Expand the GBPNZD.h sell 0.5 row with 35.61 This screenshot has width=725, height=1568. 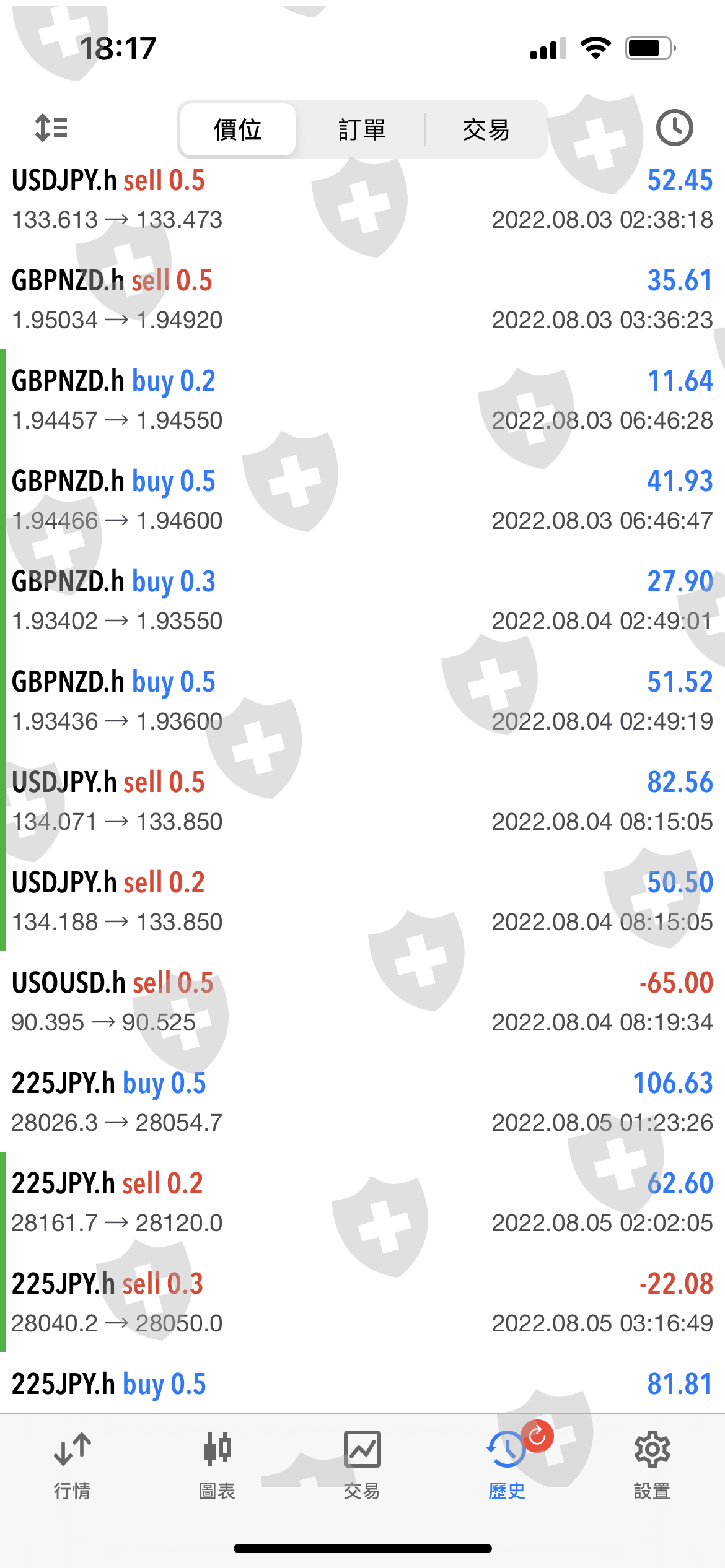pos(362,300)
